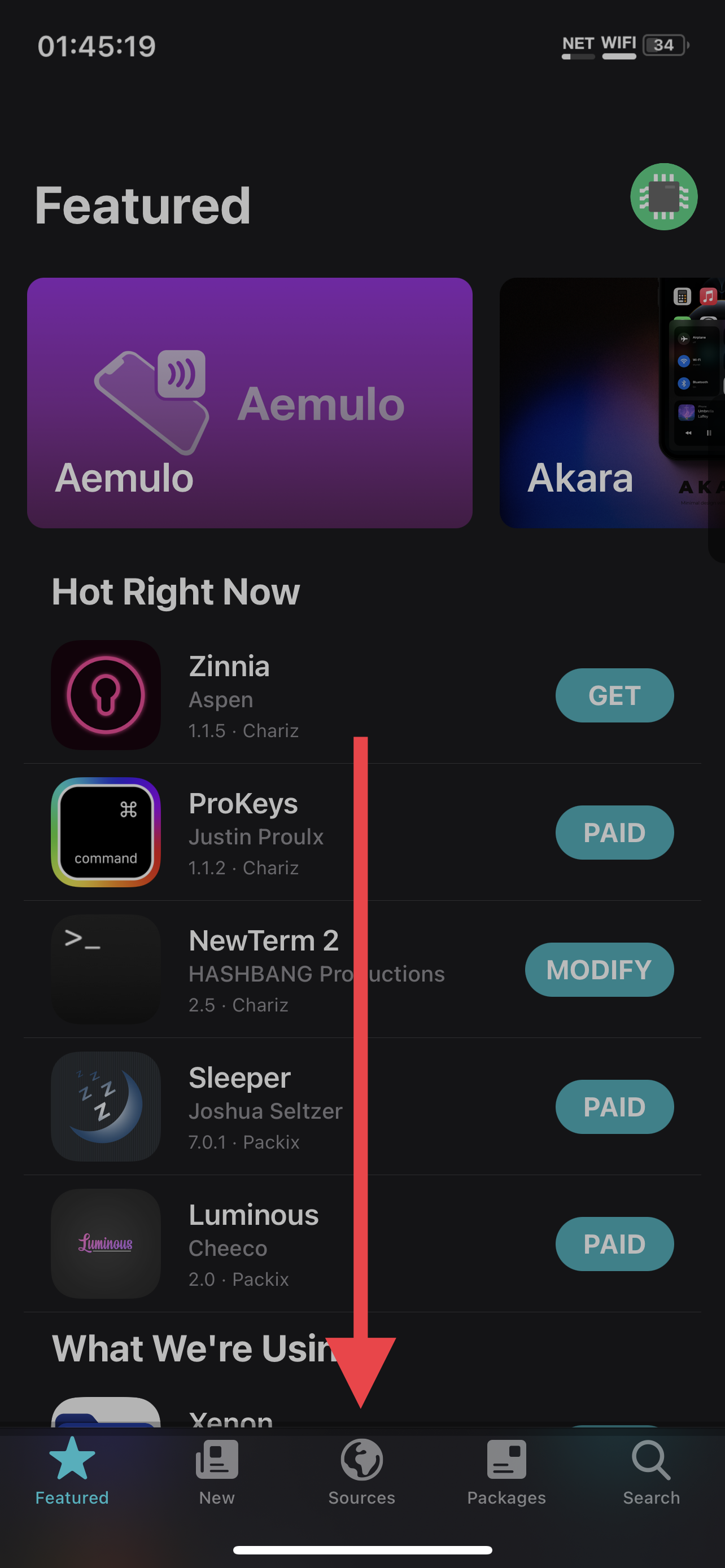Viewport: 725px width, 1568px height.
Task: Open the Aemulo featured banner
Action: click(x=250, y=402)
